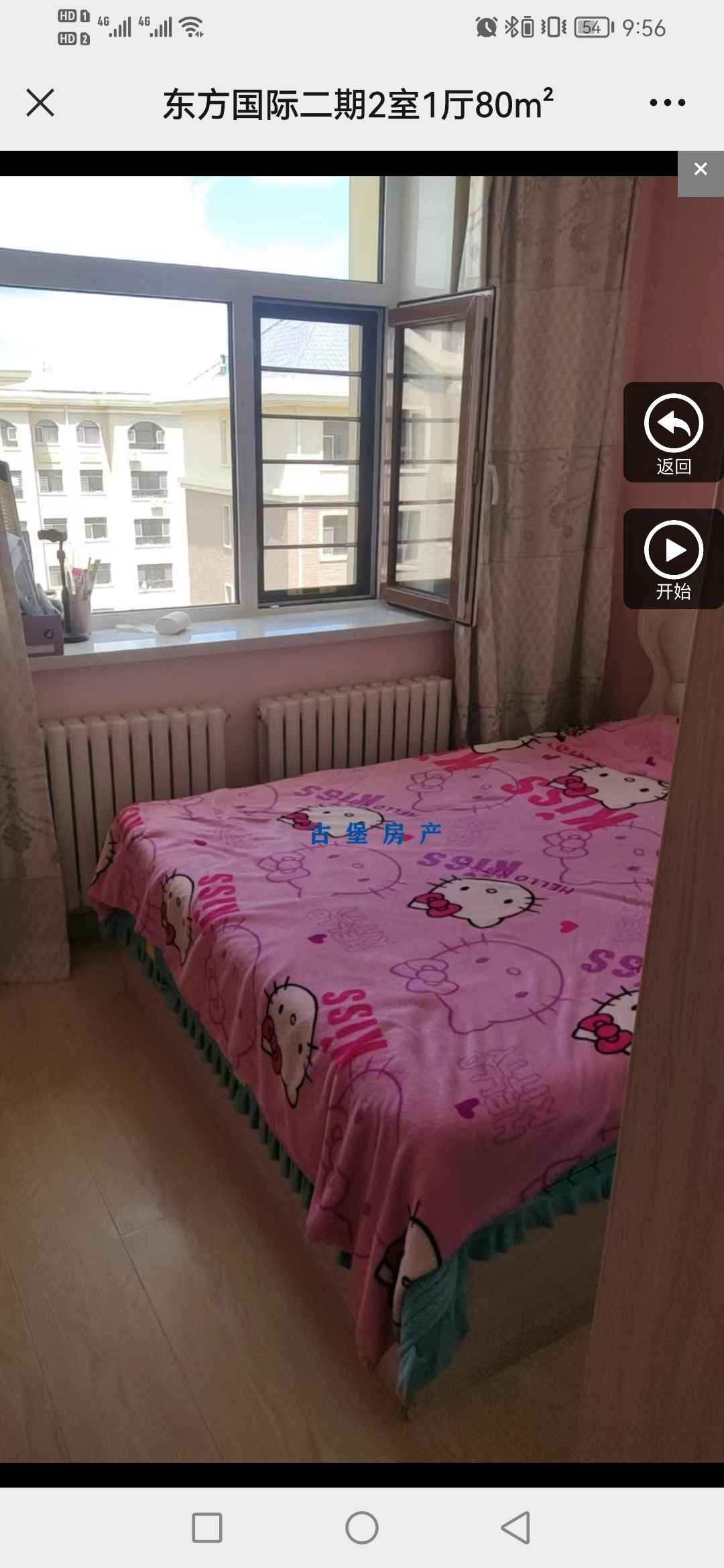Close the page with the X icon
Screen dimensions: 724x1568
tap(40, 103)
